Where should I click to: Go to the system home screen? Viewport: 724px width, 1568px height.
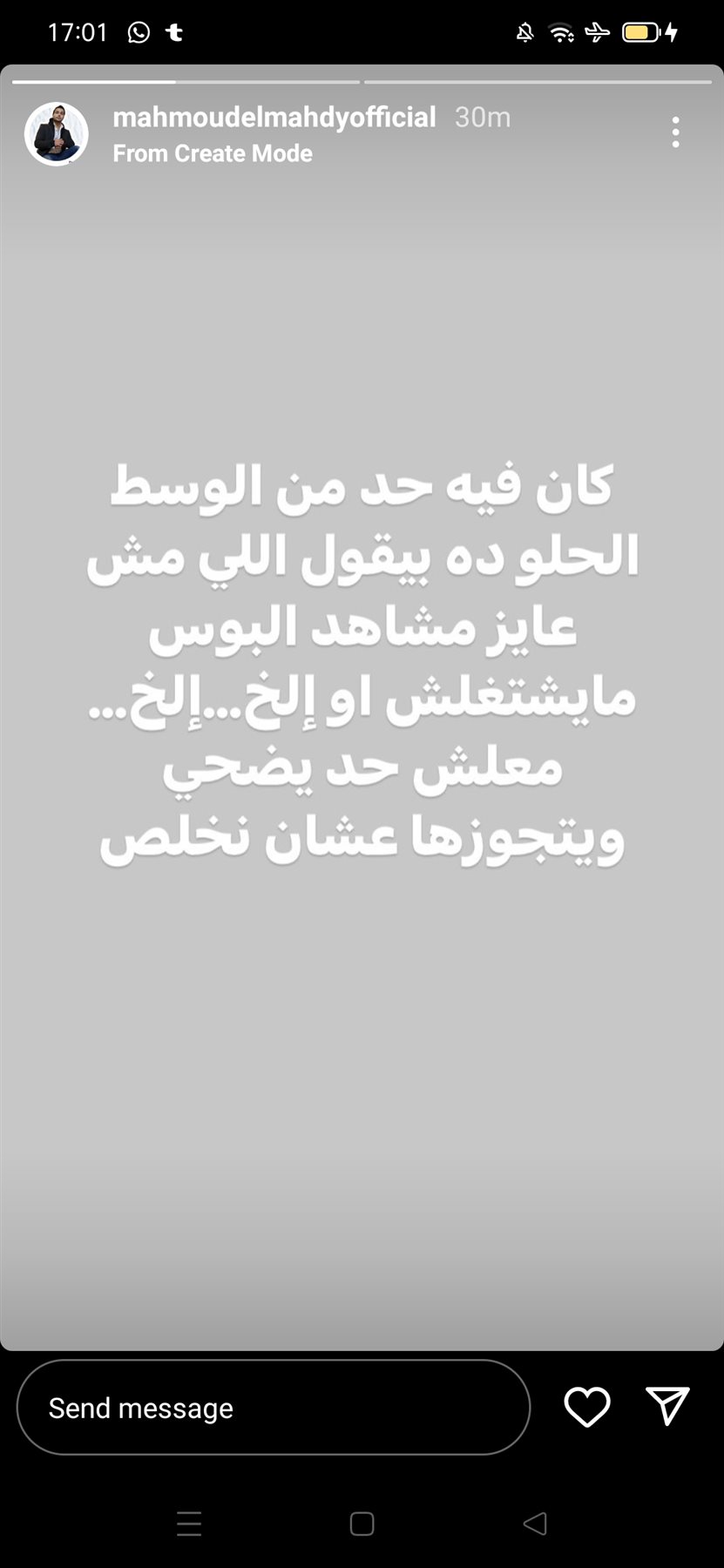(362, 1524)
